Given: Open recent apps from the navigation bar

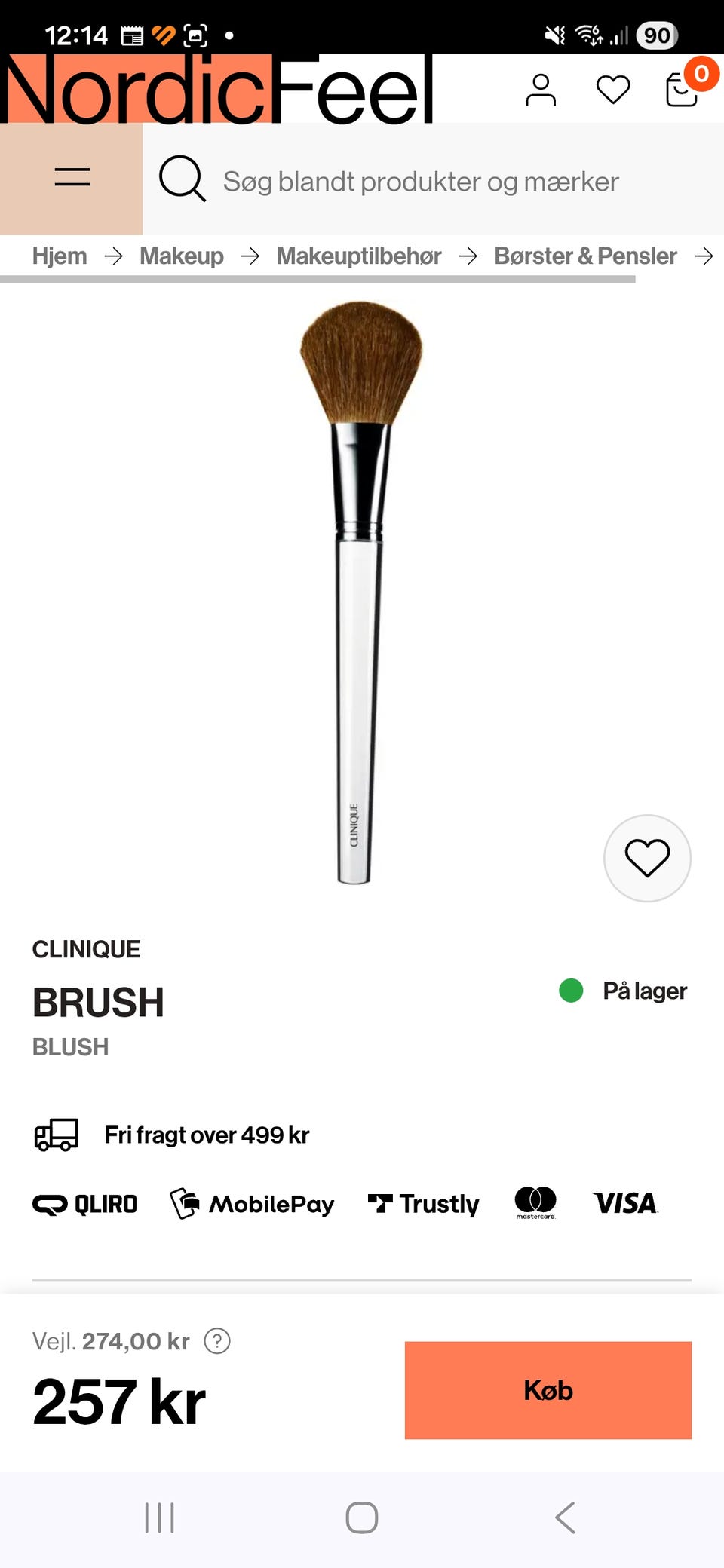Looking at the screenshot, I should 159,1517.
